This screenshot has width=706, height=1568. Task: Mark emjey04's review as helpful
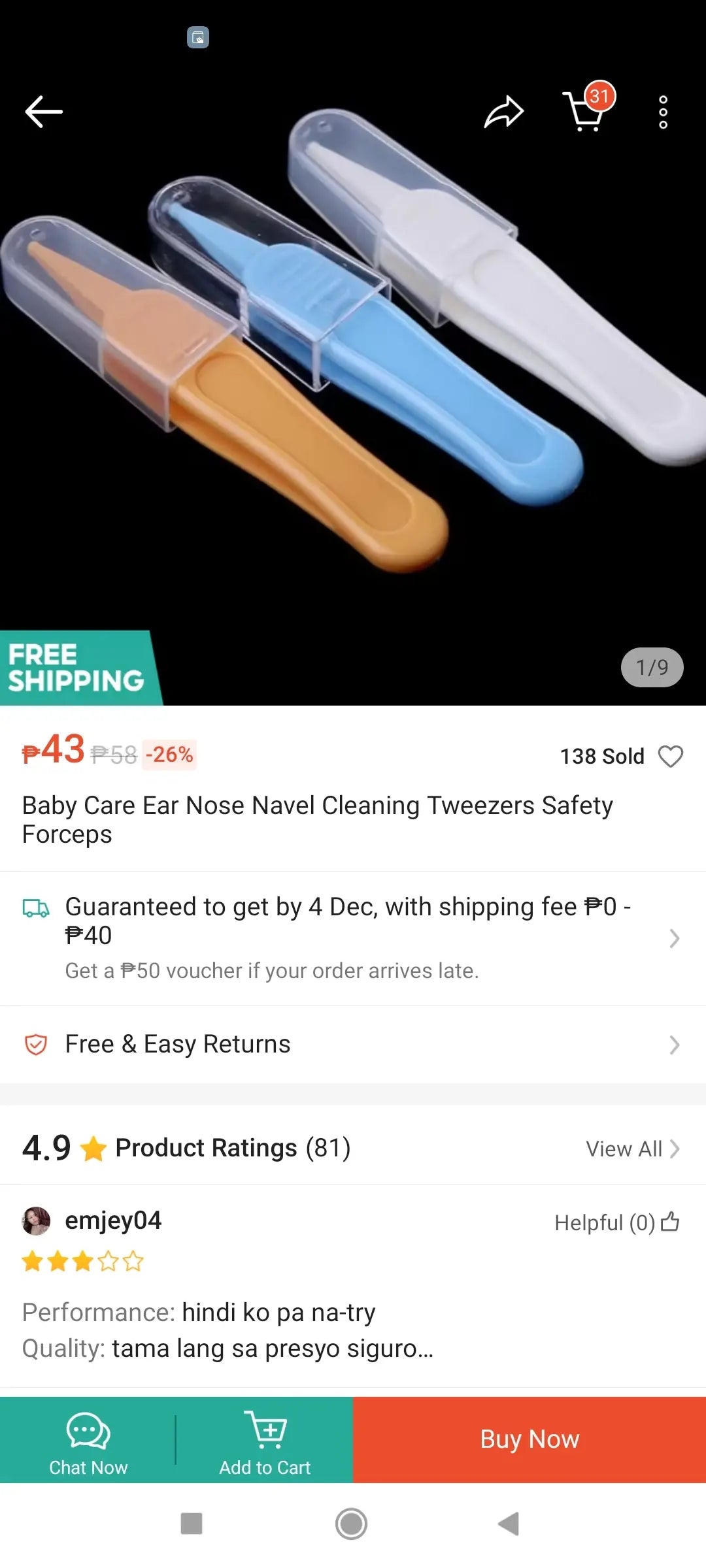pyautogui.click(x=670, y=1222)
